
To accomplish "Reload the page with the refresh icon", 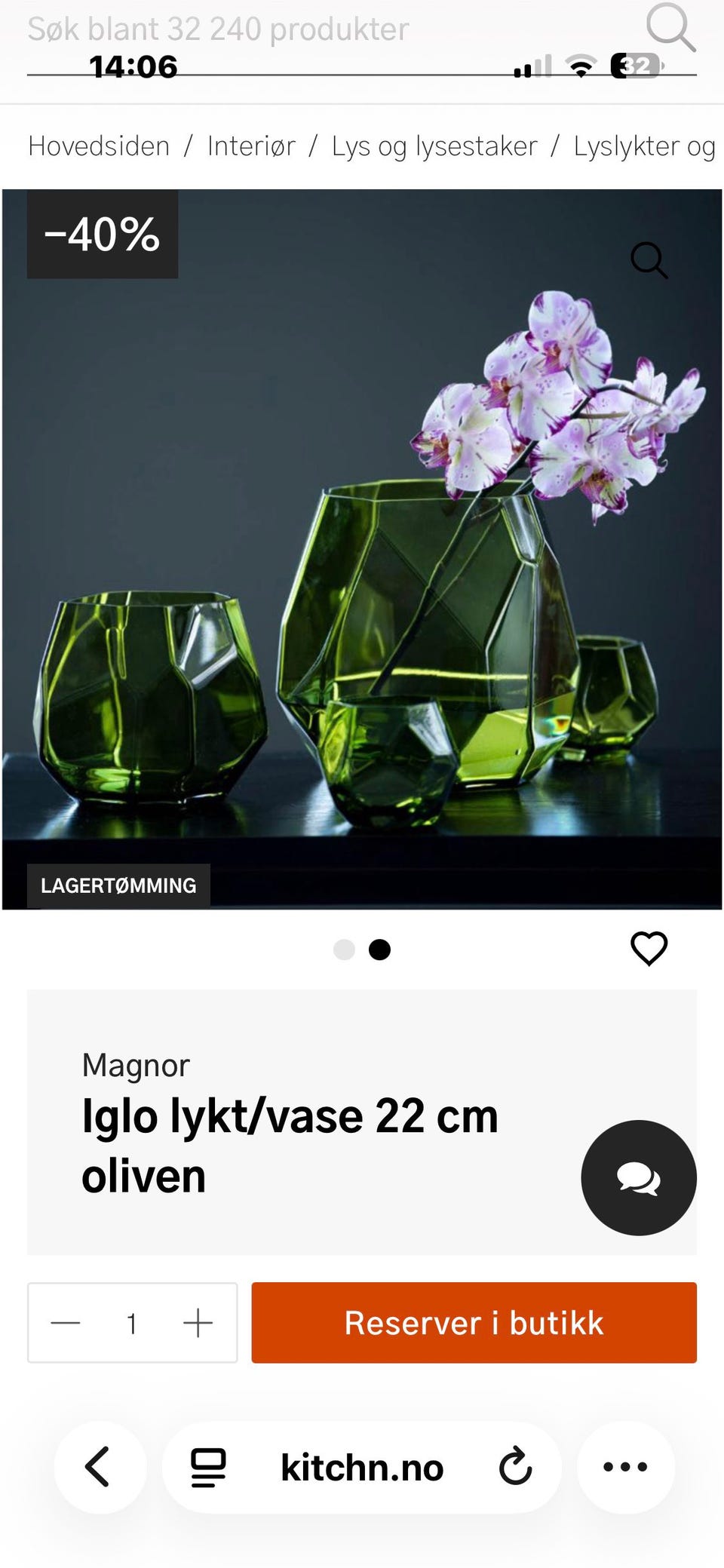I will [515, 1466].
